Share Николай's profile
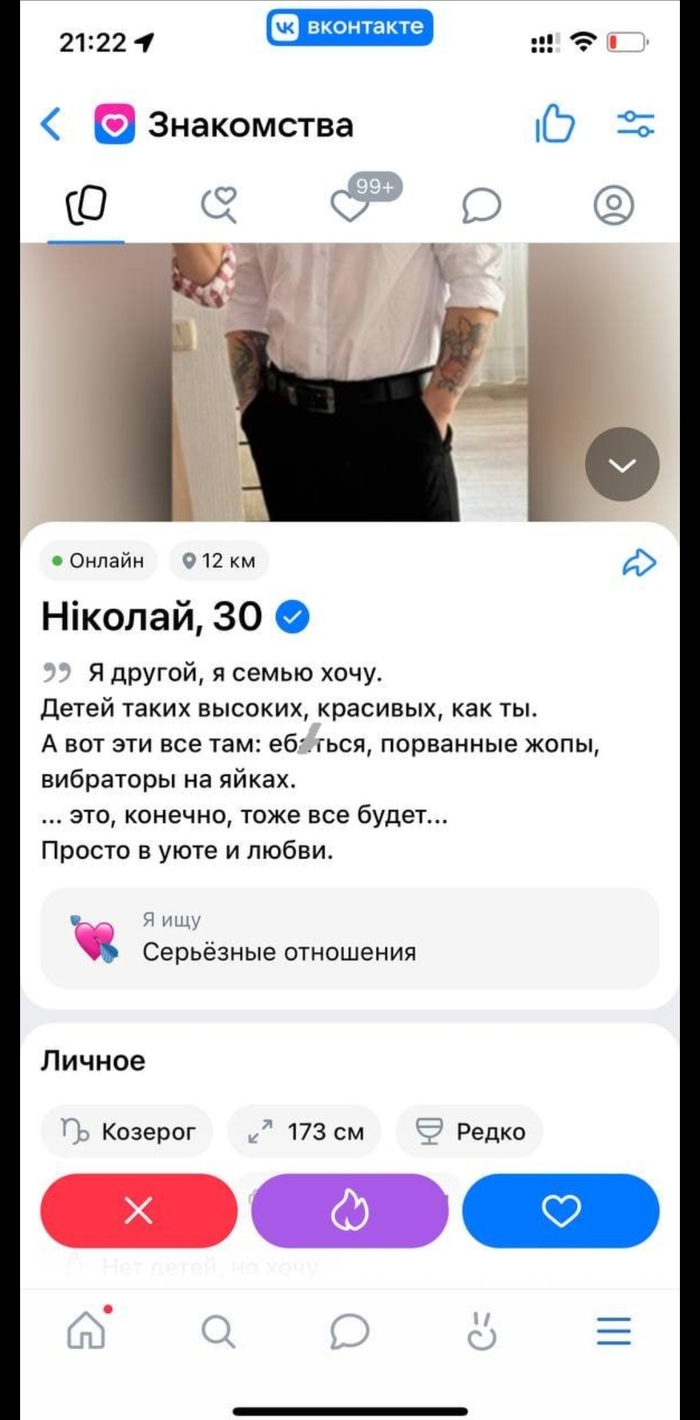The height and width of the screenshot is (1420, 700). (639, 563)
